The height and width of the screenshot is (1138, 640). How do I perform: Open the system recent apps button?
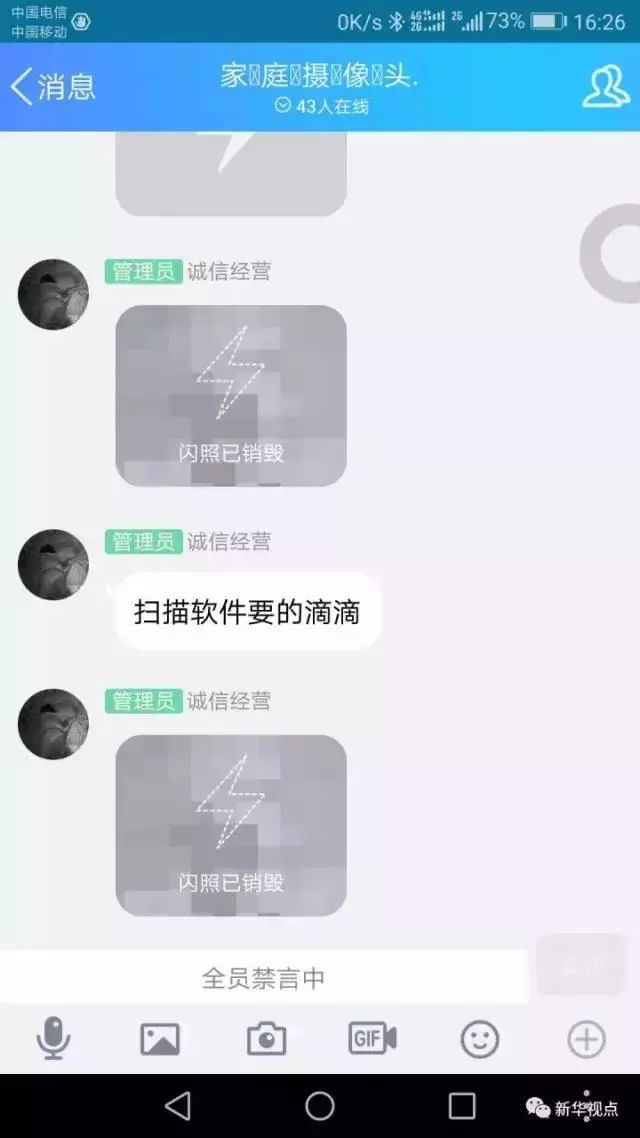point(462,1106)
